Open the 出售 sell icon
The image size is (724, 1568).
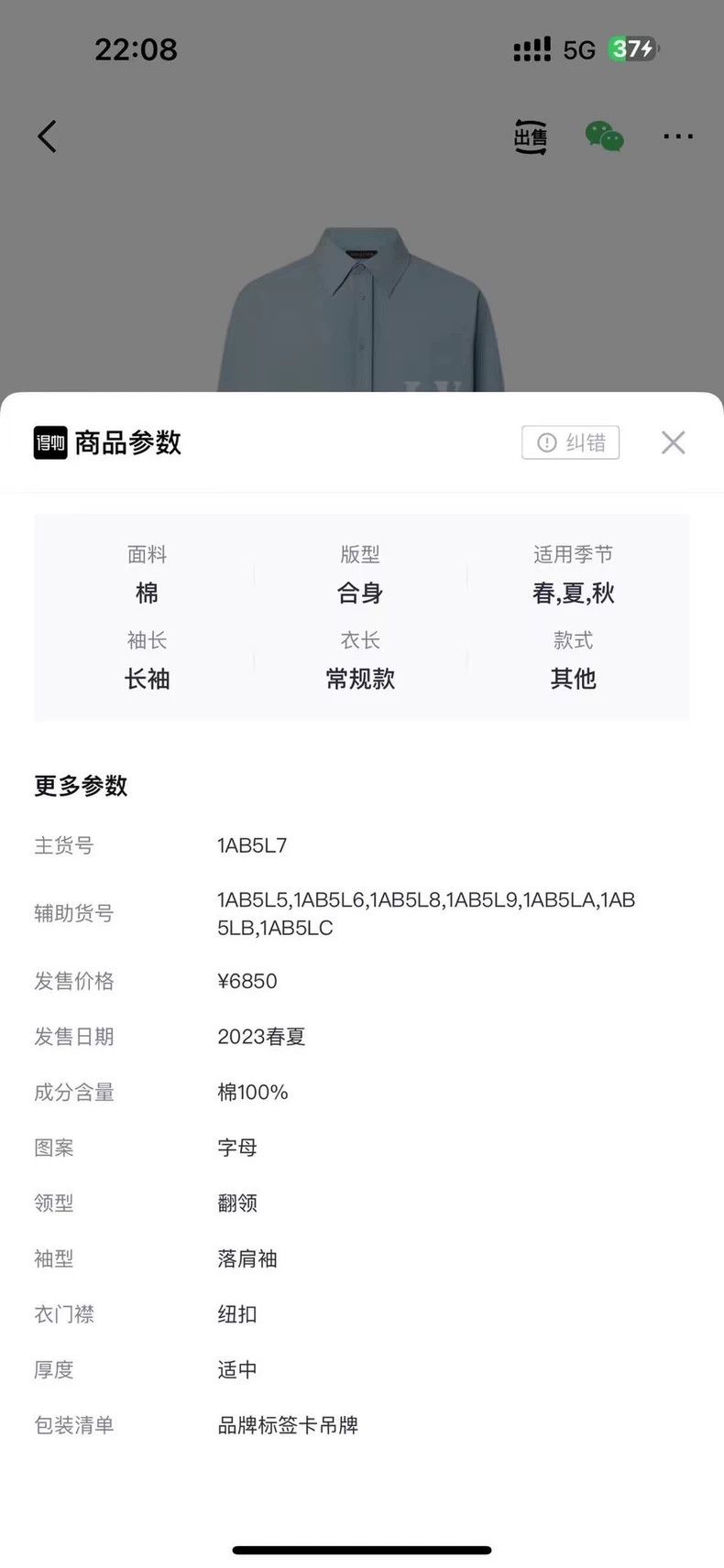point(530,136)
